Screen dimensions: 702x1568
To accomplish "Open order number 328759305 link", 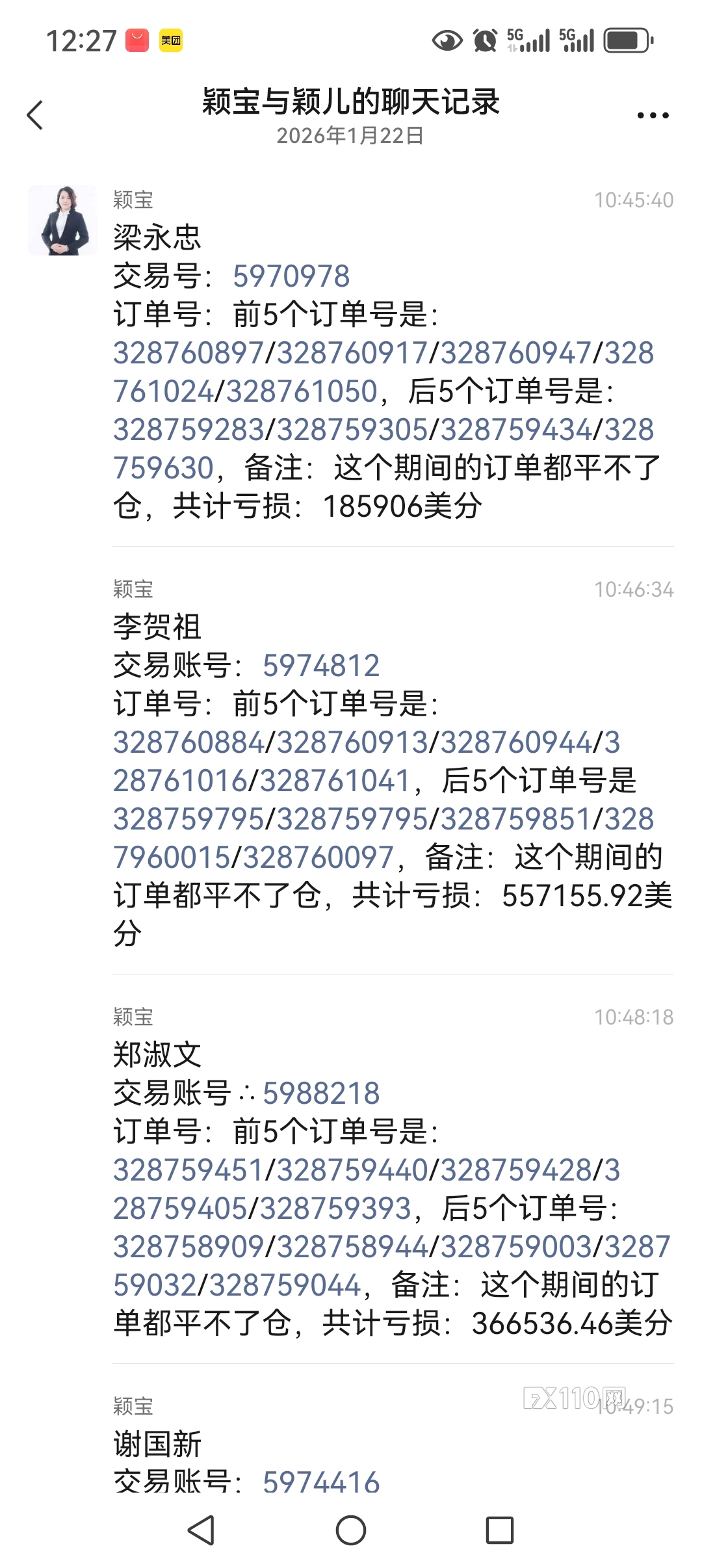I will pyautogui.click(x=352, y=430).
